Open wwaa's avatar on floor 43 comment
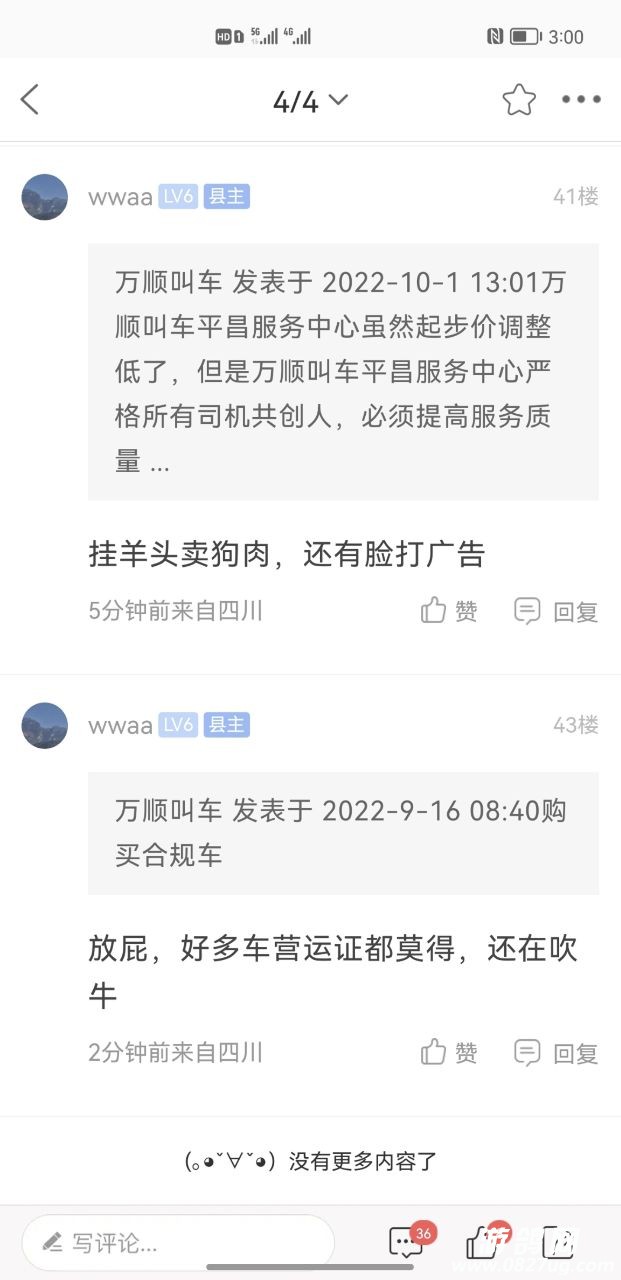Viewport: 621px width, 1280px height. [x=45, y=725]
